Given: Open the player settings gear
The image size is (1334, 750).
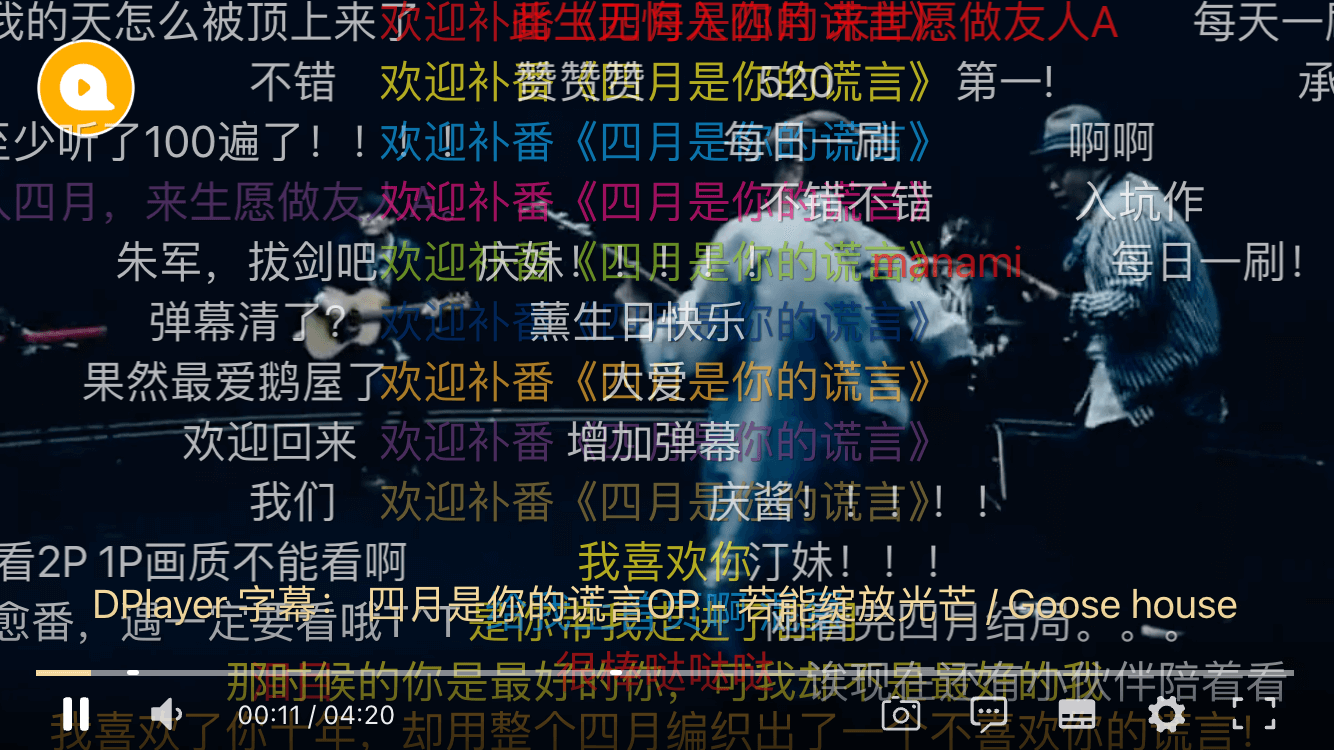Looking at the screenshot, I should [x=1166, y=714].
